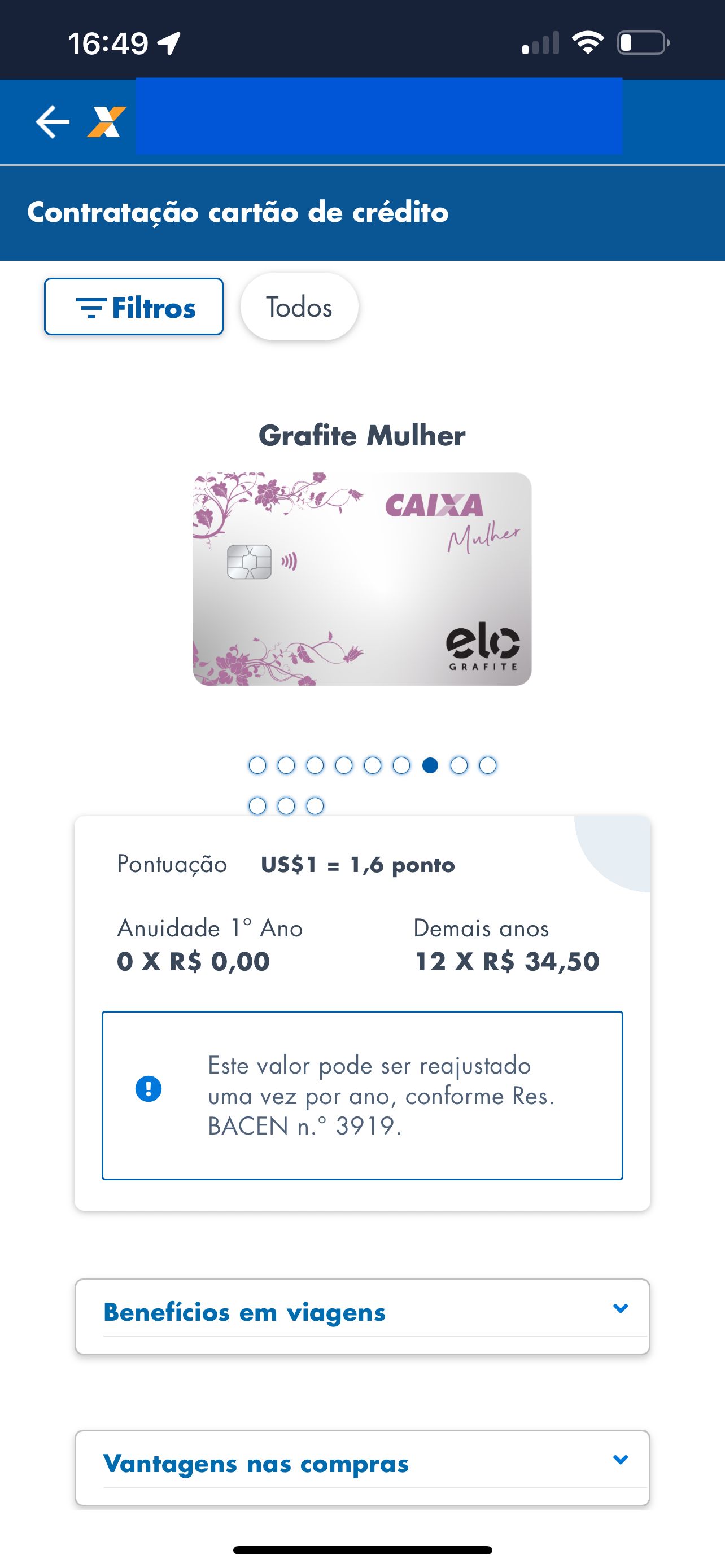725x1568 pixels.
Task: Jump to the last card page dot
Action: coord(315,806)
